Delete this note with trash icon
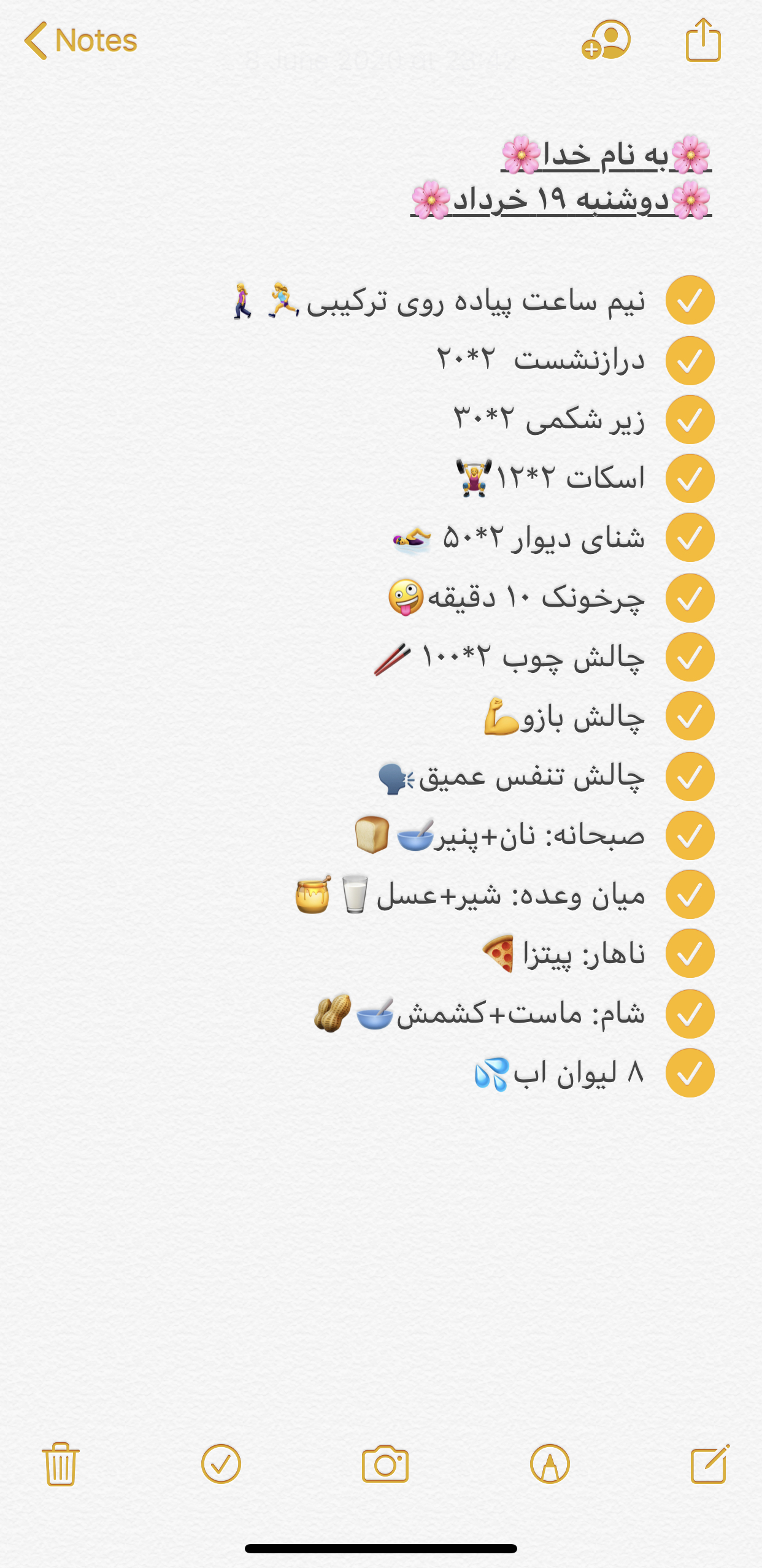This screenshot has width=762, height=1568. tap(60, 1464)
